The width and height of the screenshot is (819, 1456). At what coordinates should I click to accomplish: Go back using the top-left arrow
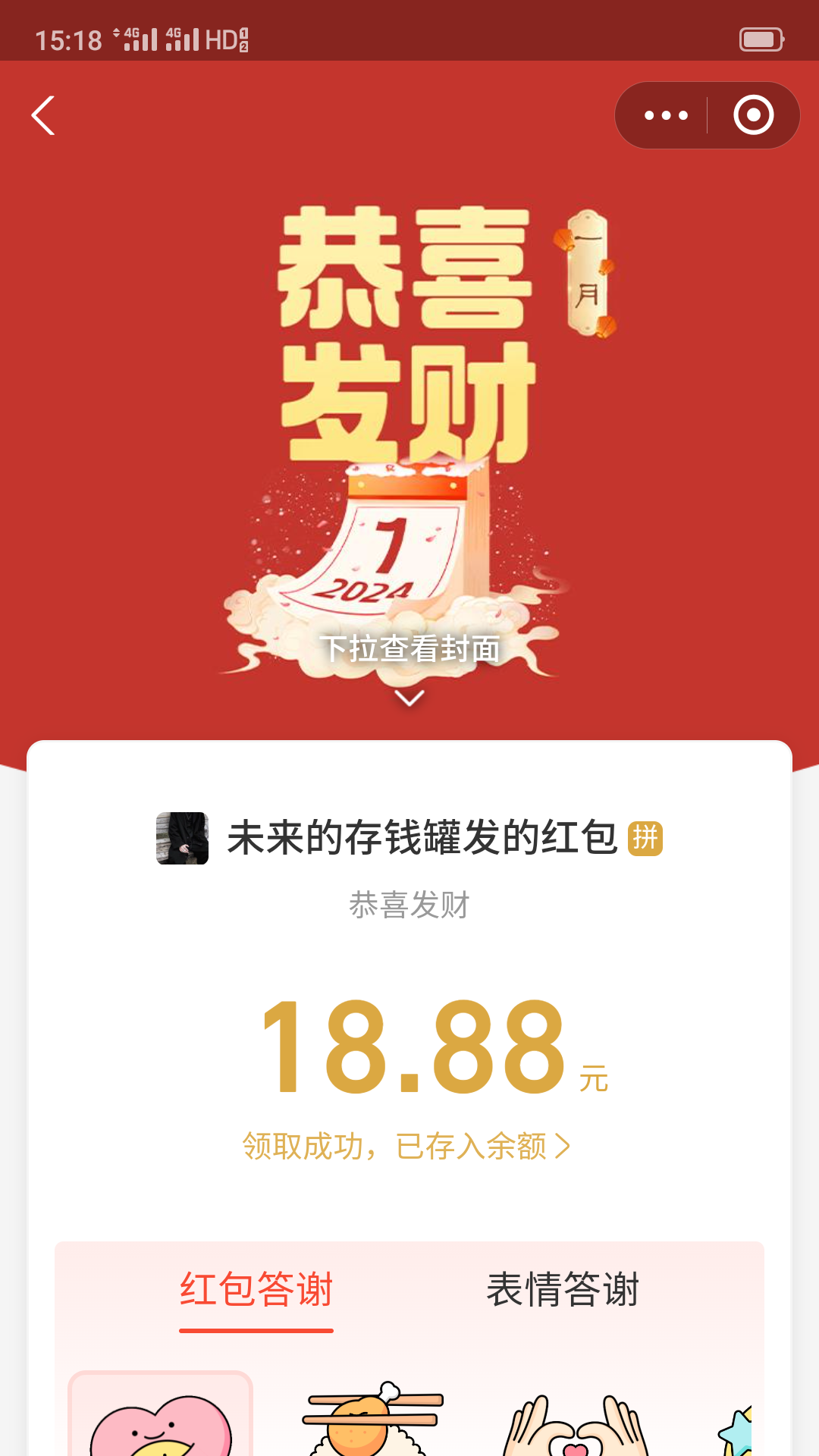click(x=43, y=115)
